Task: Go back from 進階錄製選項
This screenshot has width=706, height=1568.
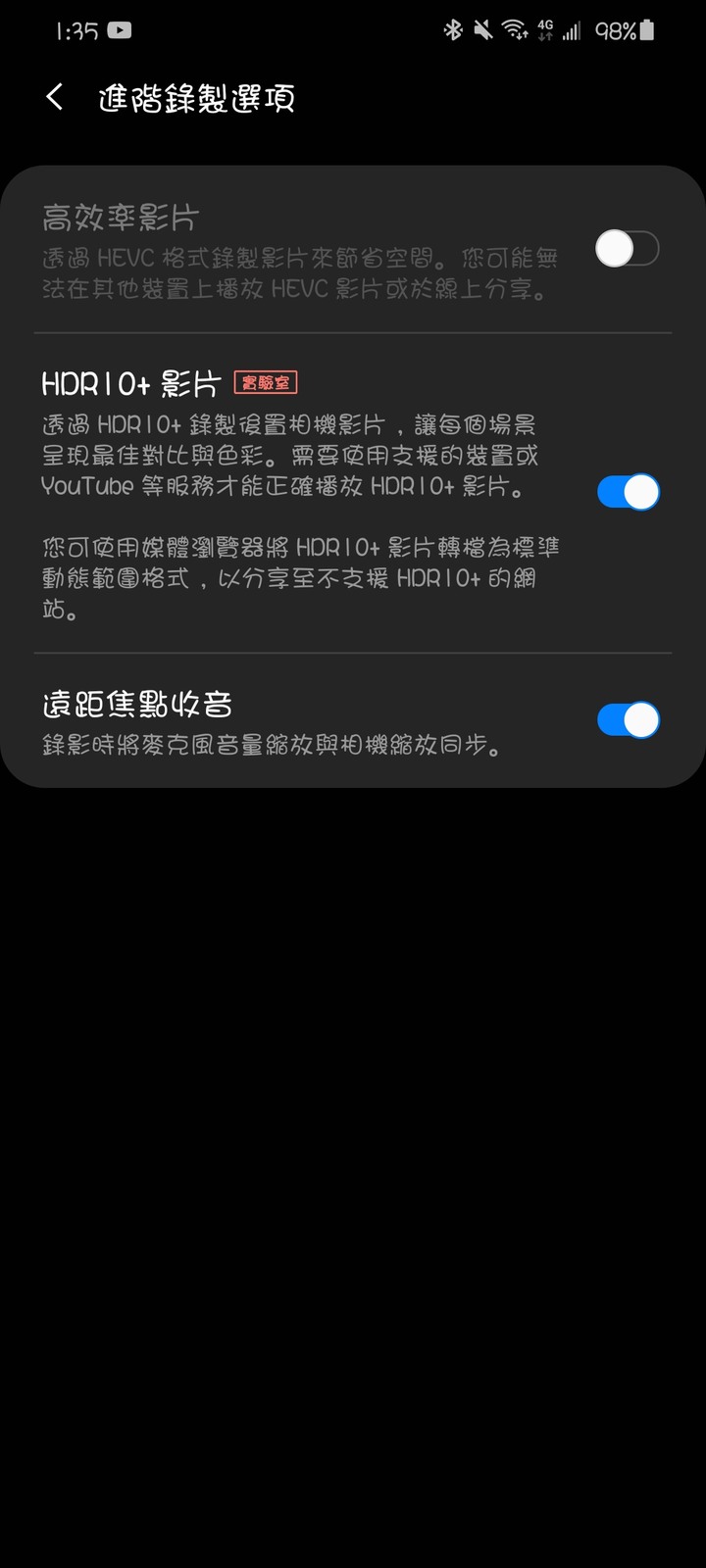Action: [x=55, y=97]
